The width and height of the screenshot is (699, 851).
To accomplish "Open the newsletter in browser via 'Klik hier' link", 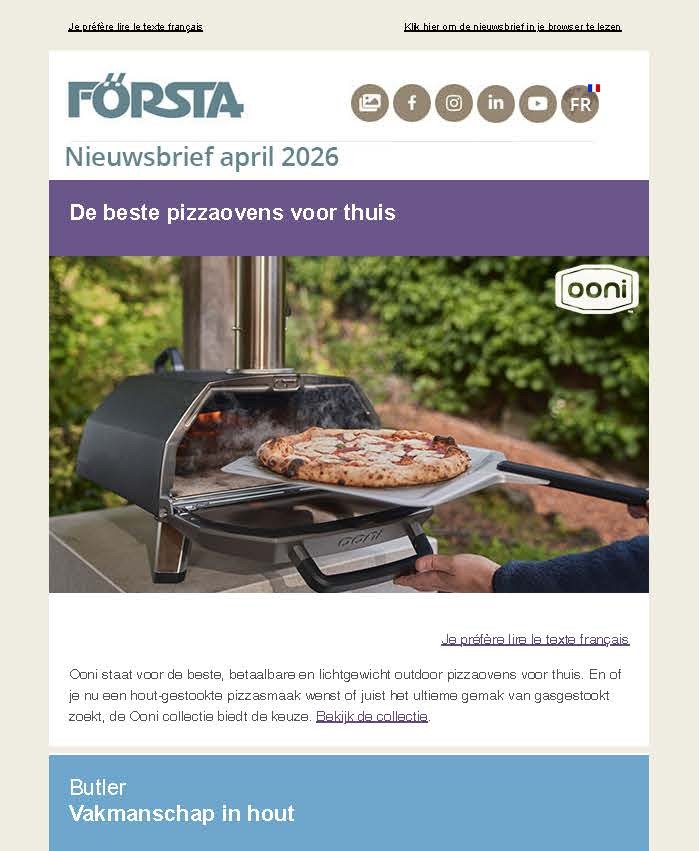I will point(512,27).
